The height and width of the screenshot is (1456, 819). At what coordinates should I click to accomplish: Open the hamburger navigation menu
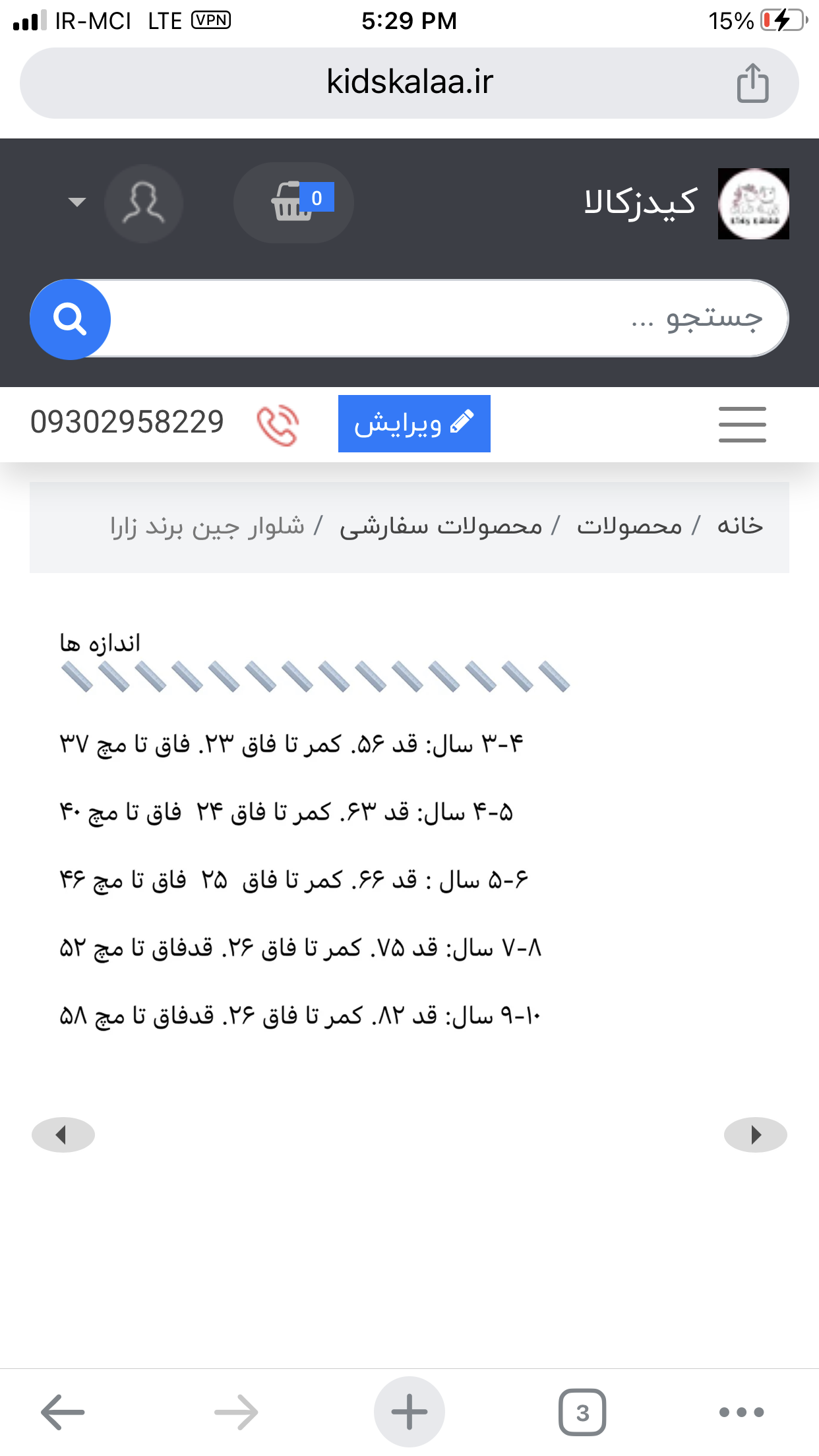coord(742,424)
